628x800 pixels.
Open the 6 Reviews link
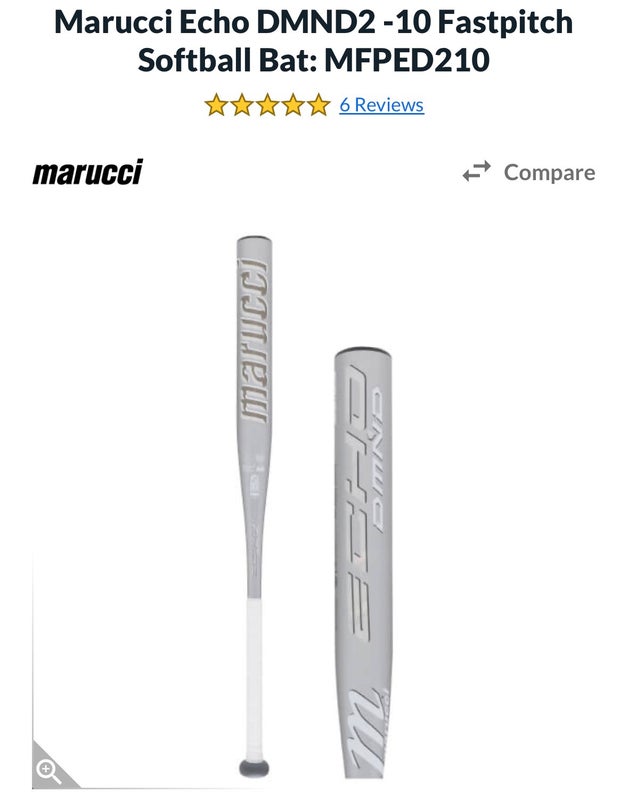382,105
